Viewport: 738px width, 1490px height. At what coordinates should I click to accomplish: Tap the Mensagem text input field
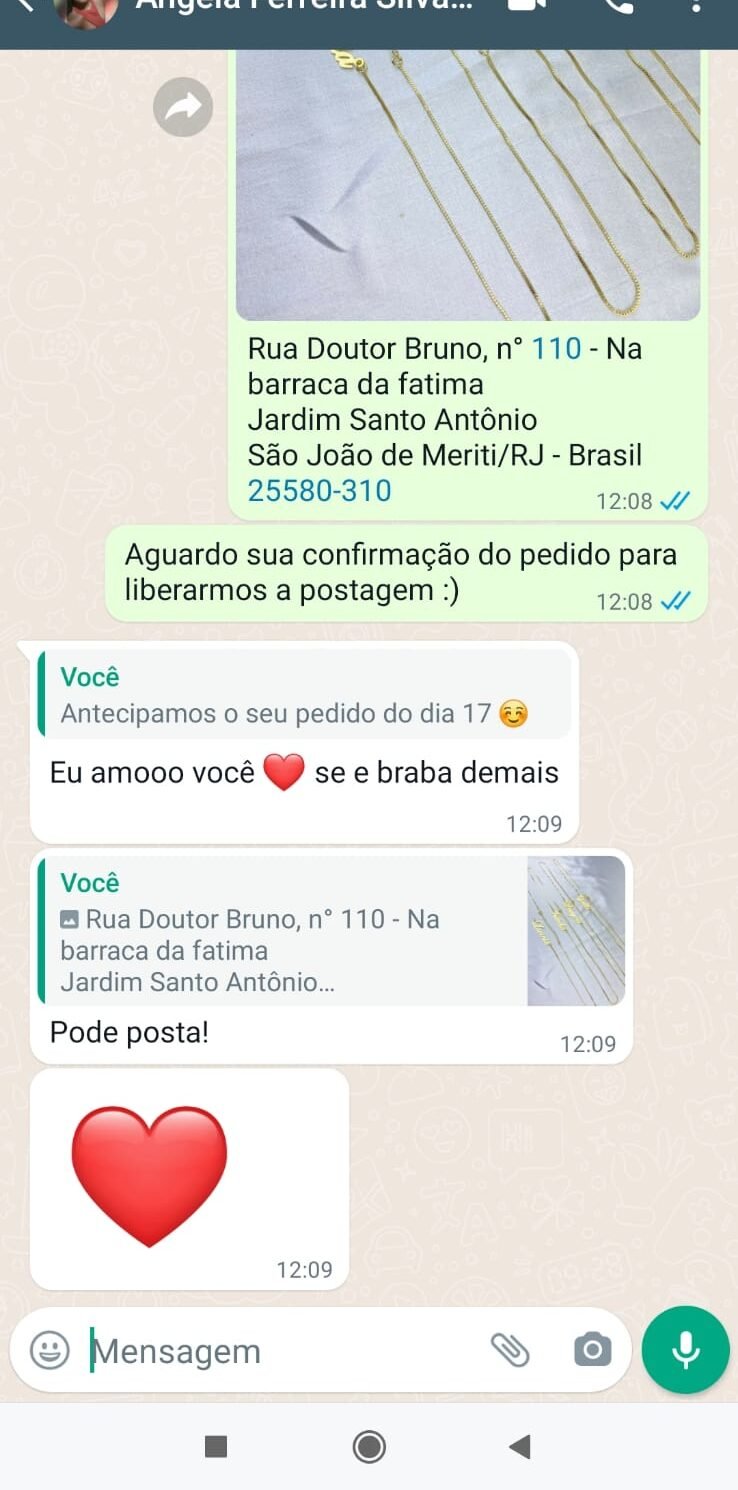(250, 1350)
